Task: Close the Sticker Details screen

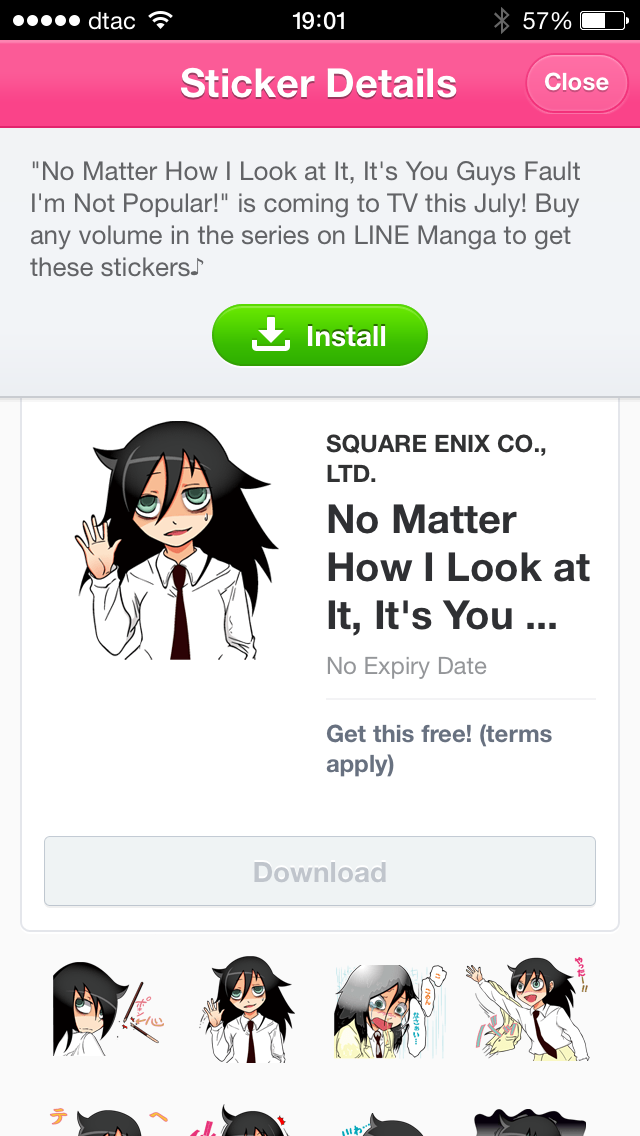Action: 575,83
